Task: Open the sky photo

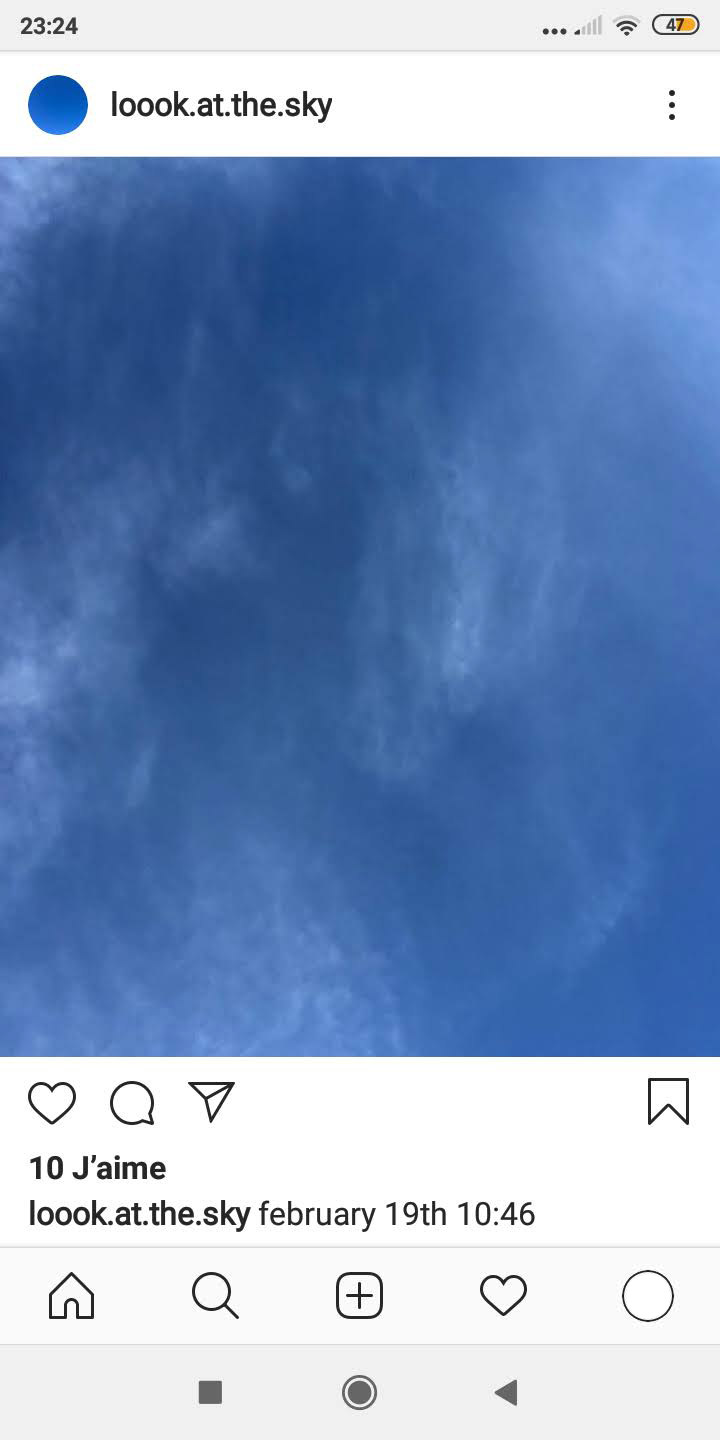Action: (x=360, y=606)
